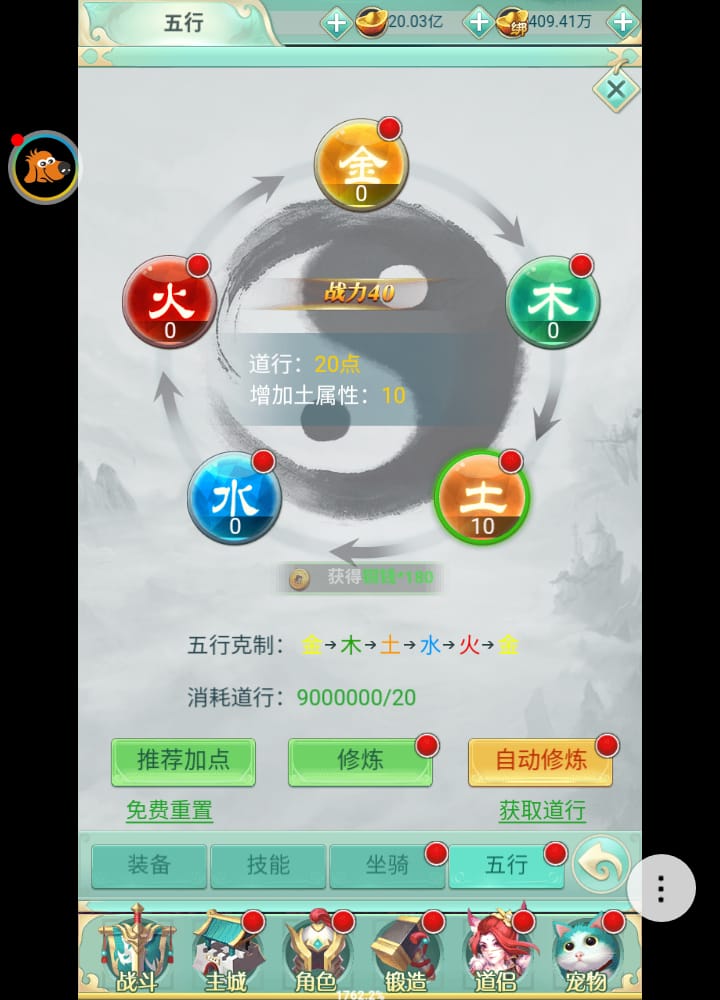
Task: Open the 获取道行 link
Action: [x=542, y=810]
